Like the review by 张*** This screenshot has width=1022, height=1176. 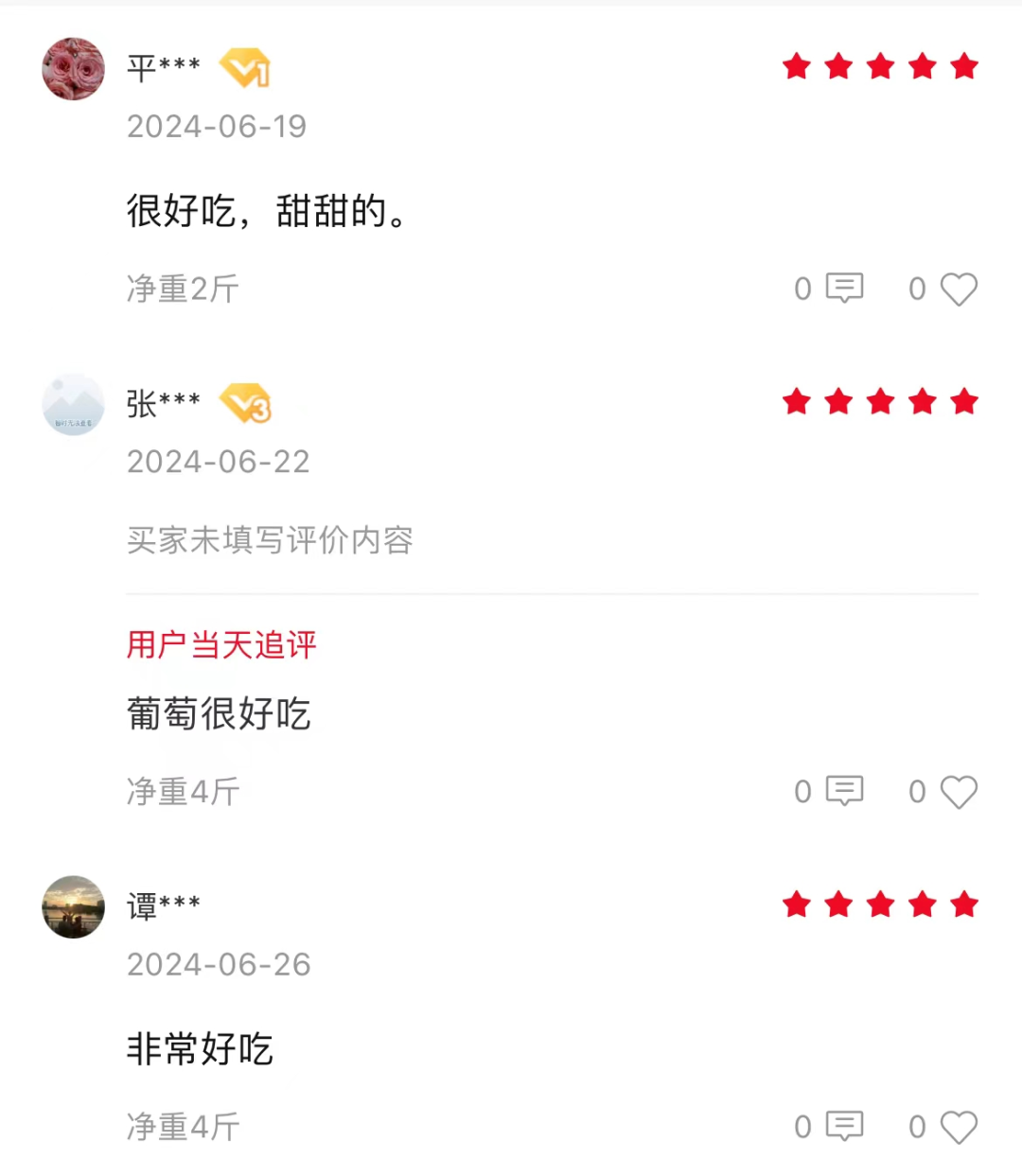click(958, 792)
